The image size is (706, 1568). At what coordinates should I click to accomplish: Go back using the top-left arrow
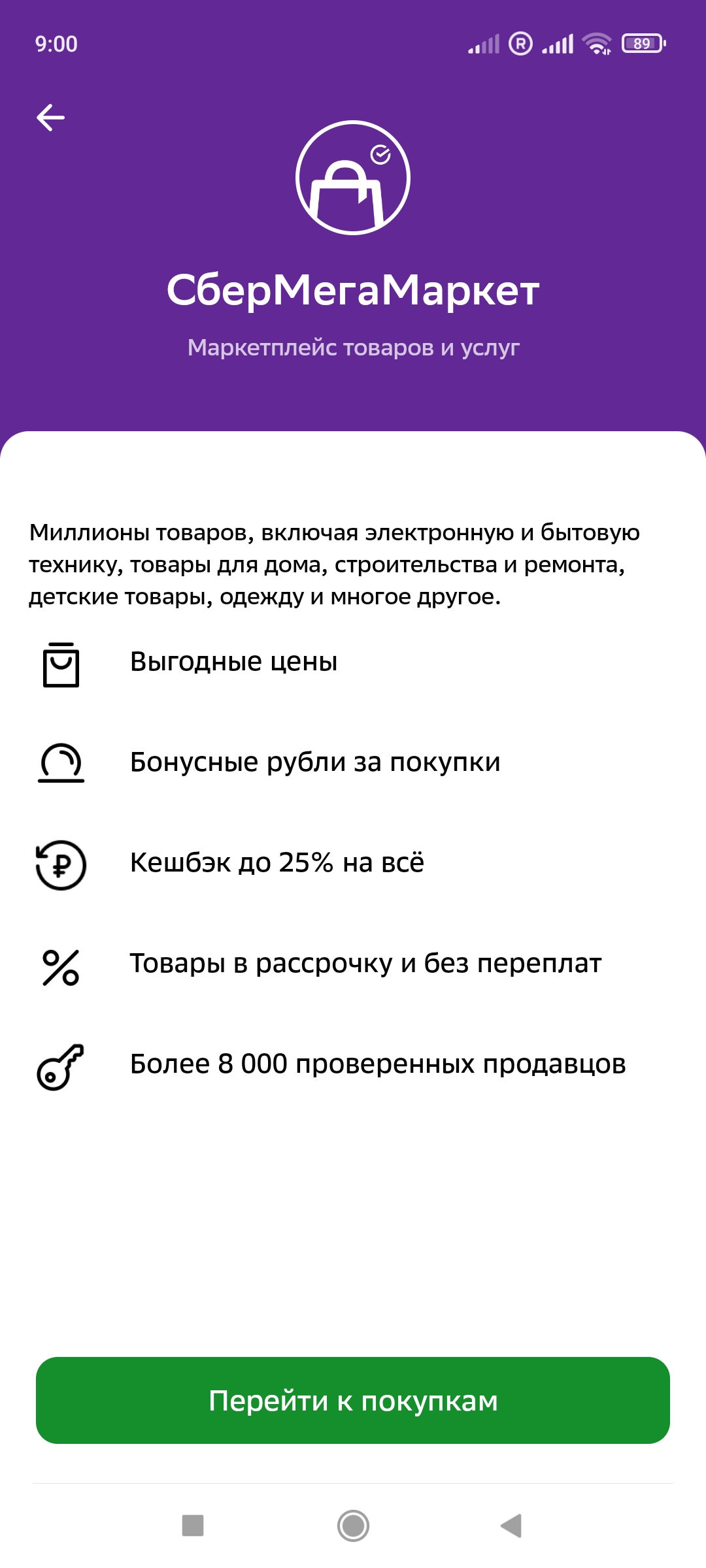tap(50, 118)
